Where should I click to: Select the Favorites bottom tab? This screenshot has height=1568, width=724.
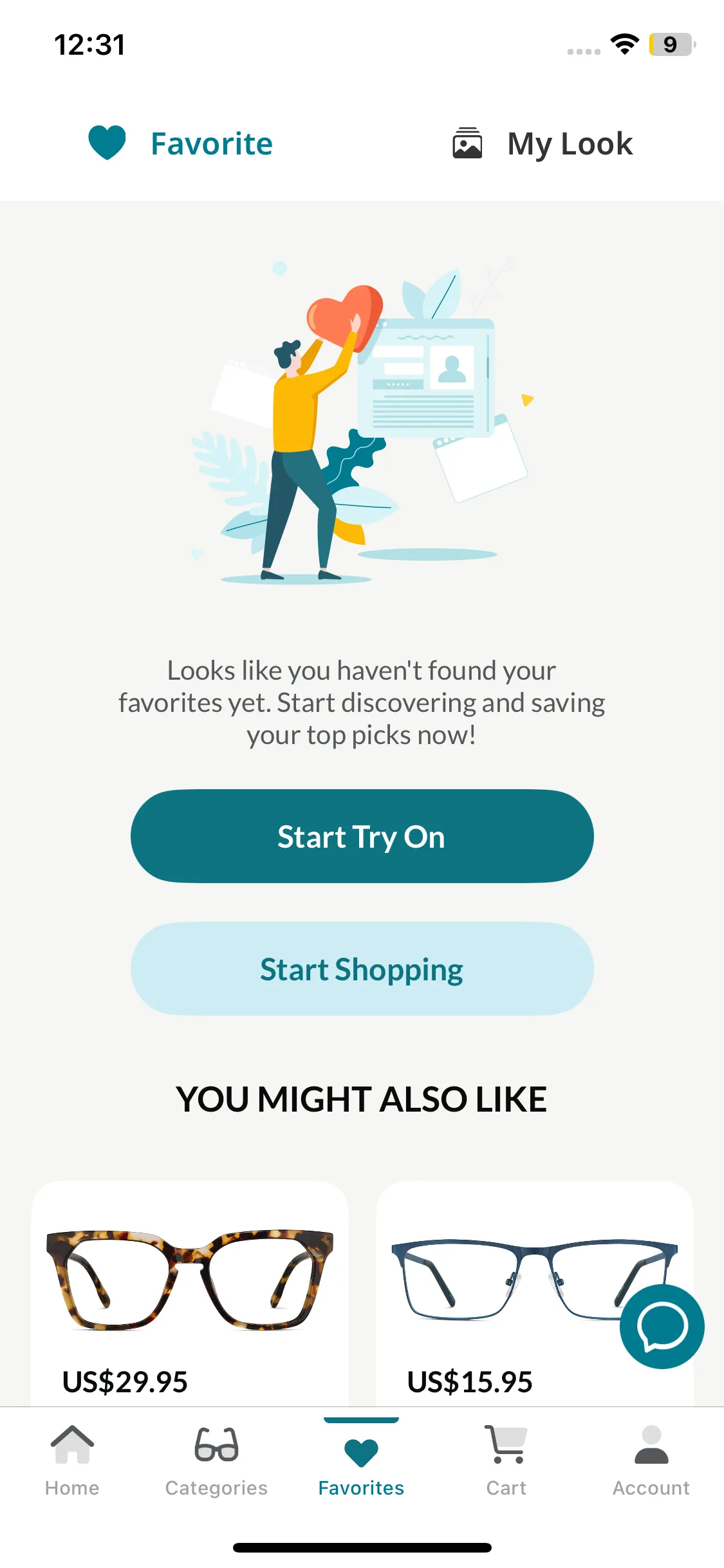(361, 1461)
